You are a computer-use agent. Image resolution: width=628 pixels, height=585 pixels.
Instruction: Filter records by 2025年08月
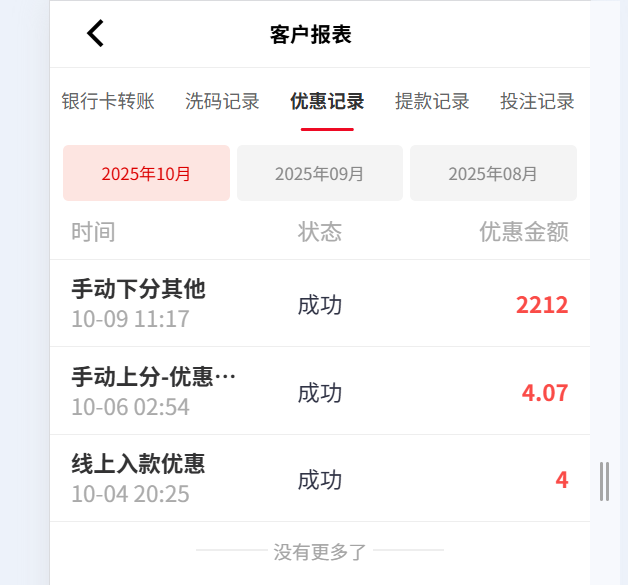pyautogui.click(x=493, y=173)
